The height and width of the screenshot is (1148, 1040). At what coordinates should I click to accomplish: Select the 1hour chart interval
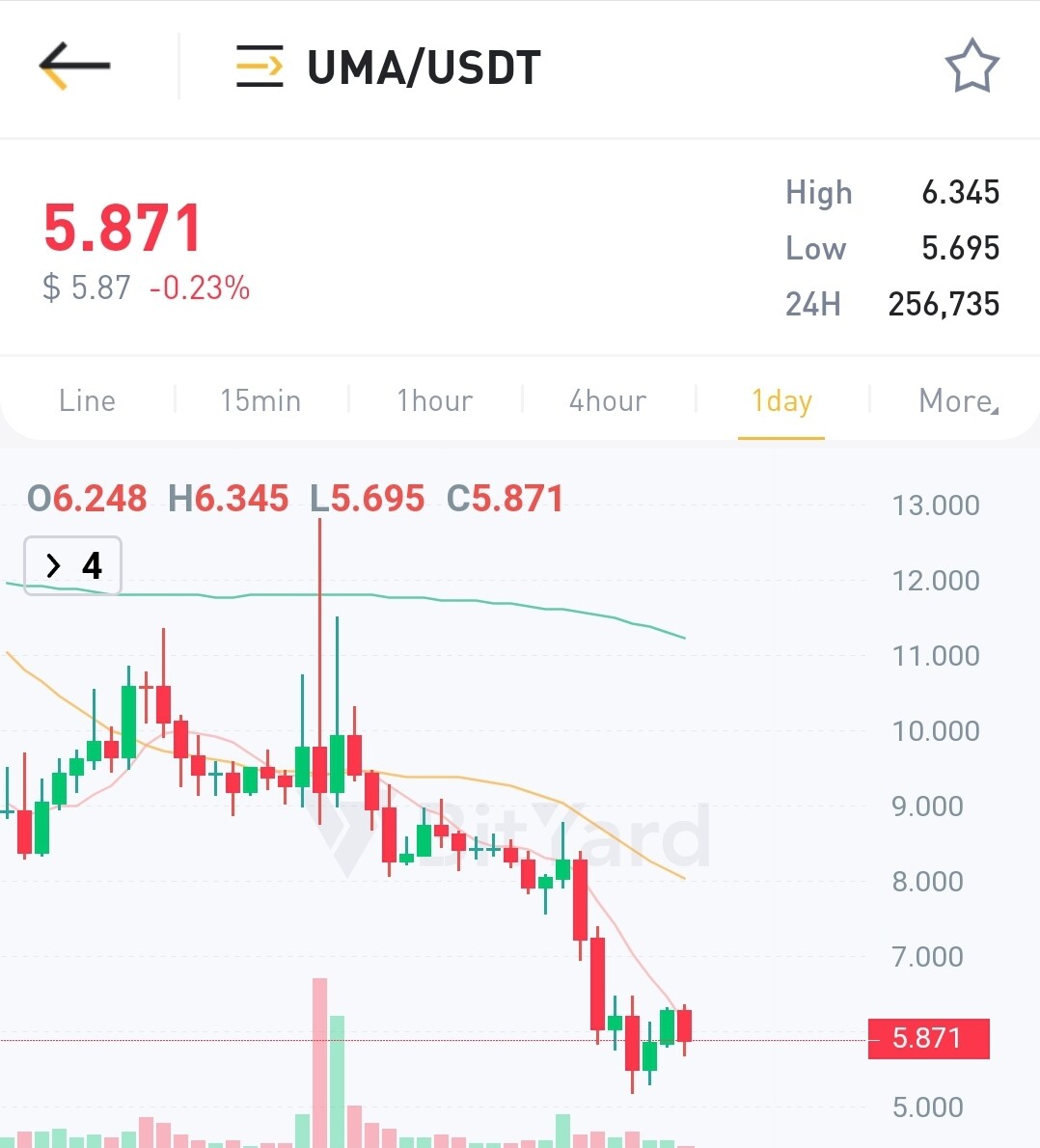pyautogui.click(x=434, y=400)
